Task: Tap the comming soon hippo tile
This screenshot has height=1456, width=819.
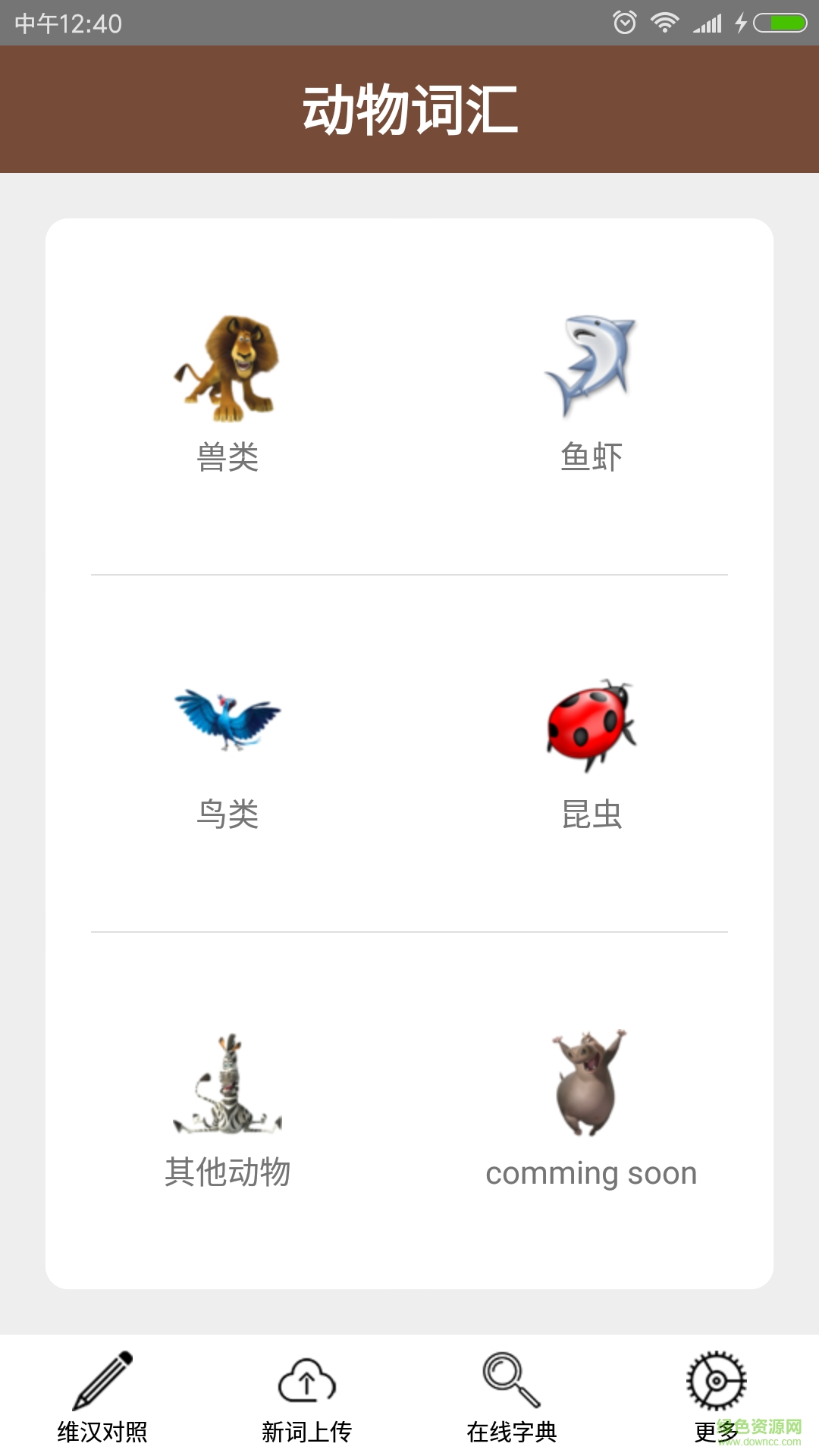Action: pos(591,1107)
